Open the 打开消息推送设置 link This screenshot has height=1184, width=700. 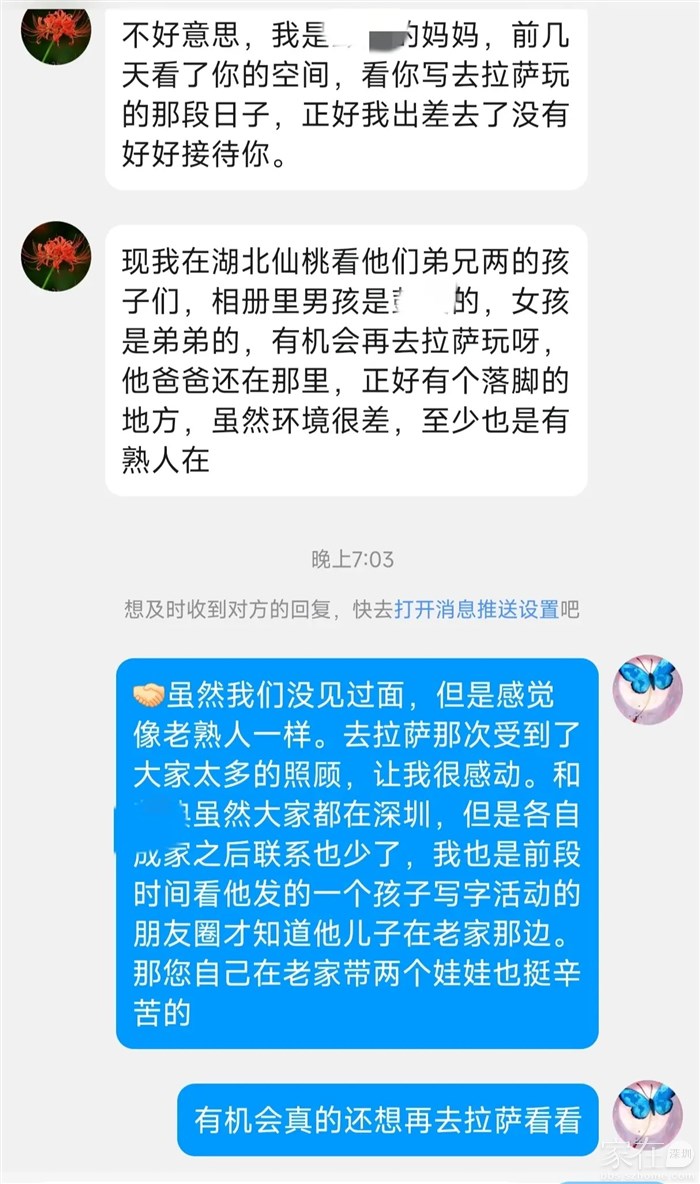(x=478, y=609)
